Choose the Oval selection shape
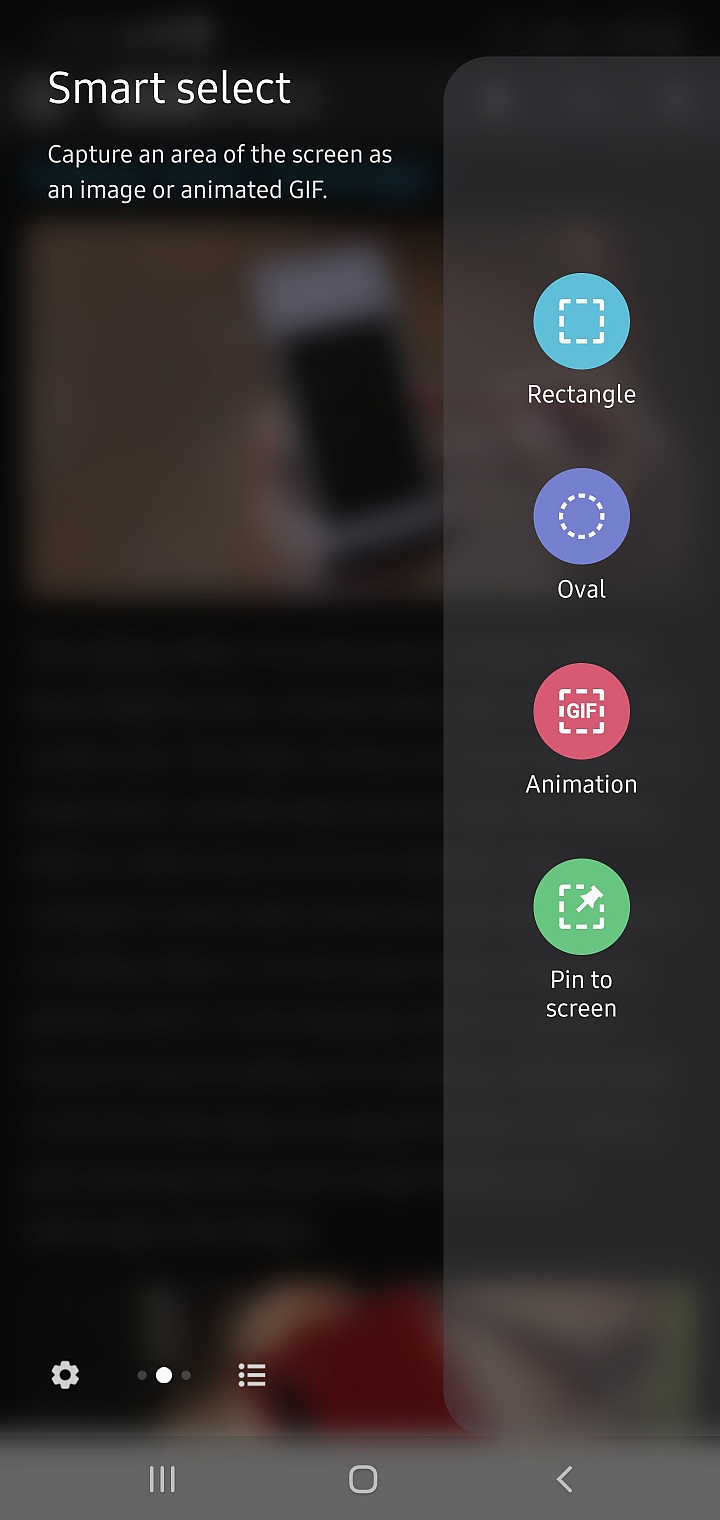Viewport: 720px width, 1520px height. [581, 517]
